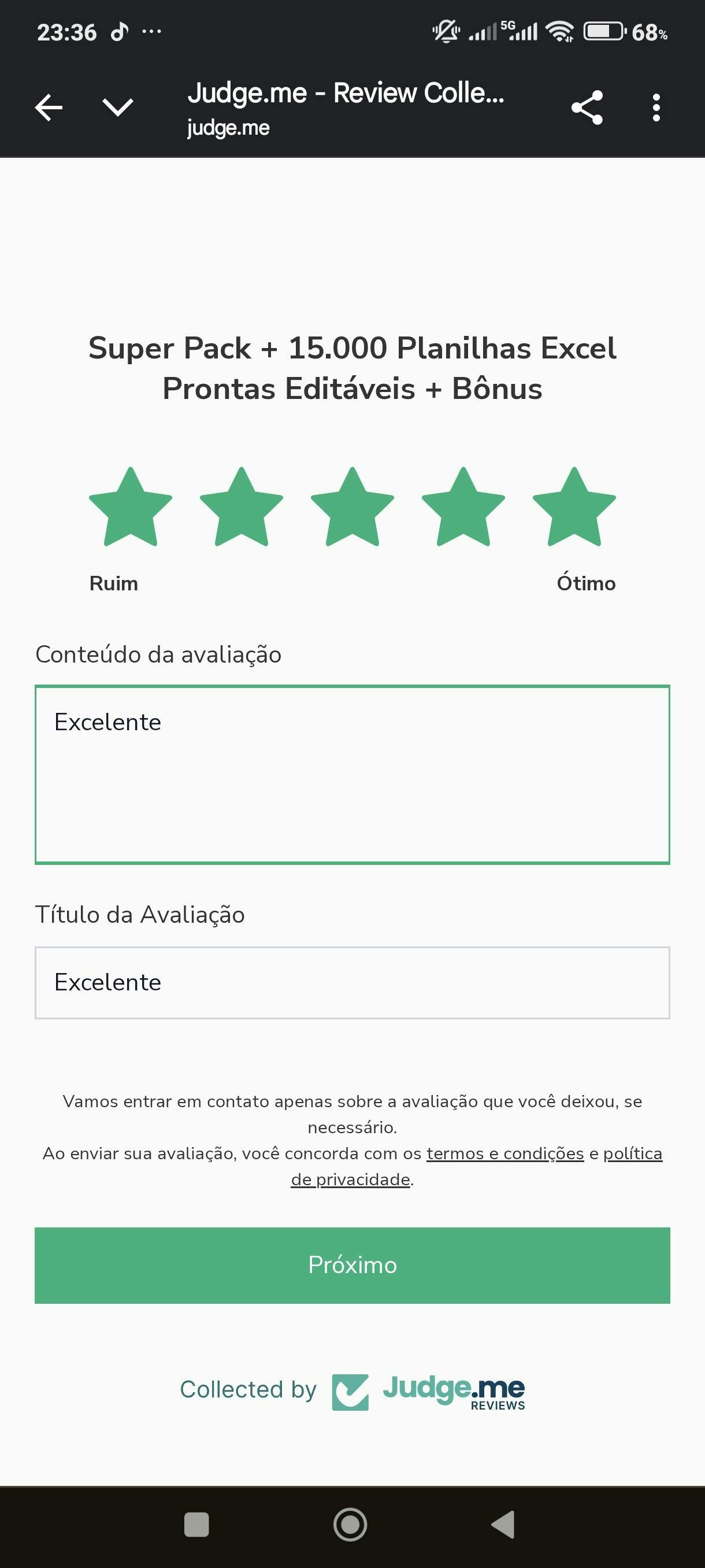Rate one star next to Ruim
This screenshot has width=705, height=1568.
coord(130,506)
